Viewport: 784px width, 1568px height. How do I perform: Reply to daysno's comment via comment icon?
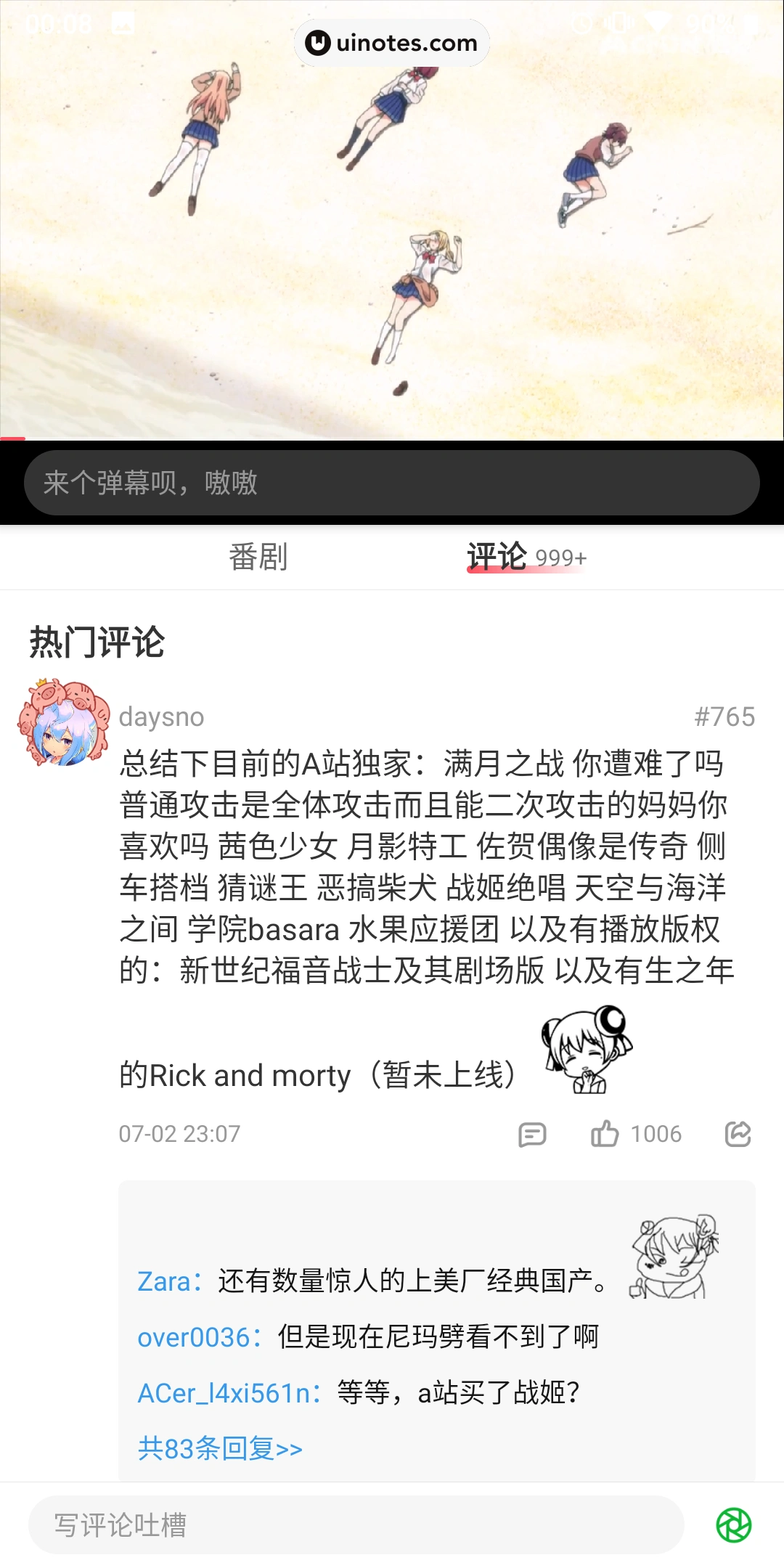coord(532,1134)
